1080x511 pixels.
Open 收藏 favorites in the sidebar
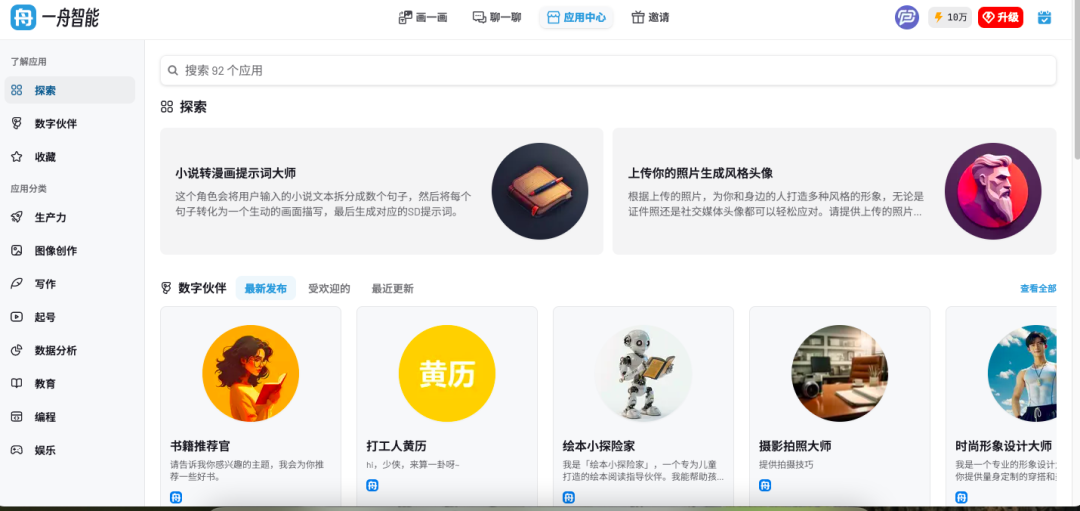pos(45,157)
